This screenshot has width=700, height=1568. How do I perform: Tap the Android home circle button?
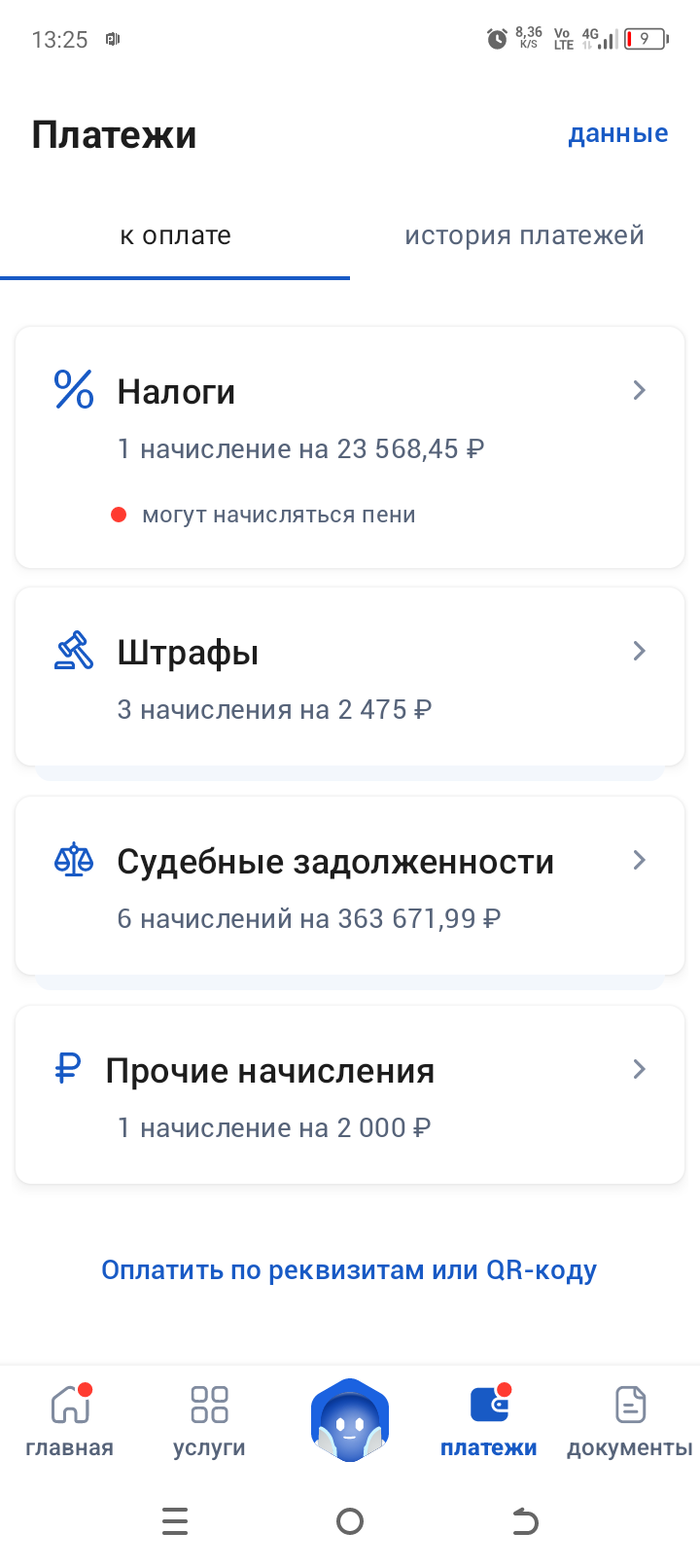(x=349, y=1520)
